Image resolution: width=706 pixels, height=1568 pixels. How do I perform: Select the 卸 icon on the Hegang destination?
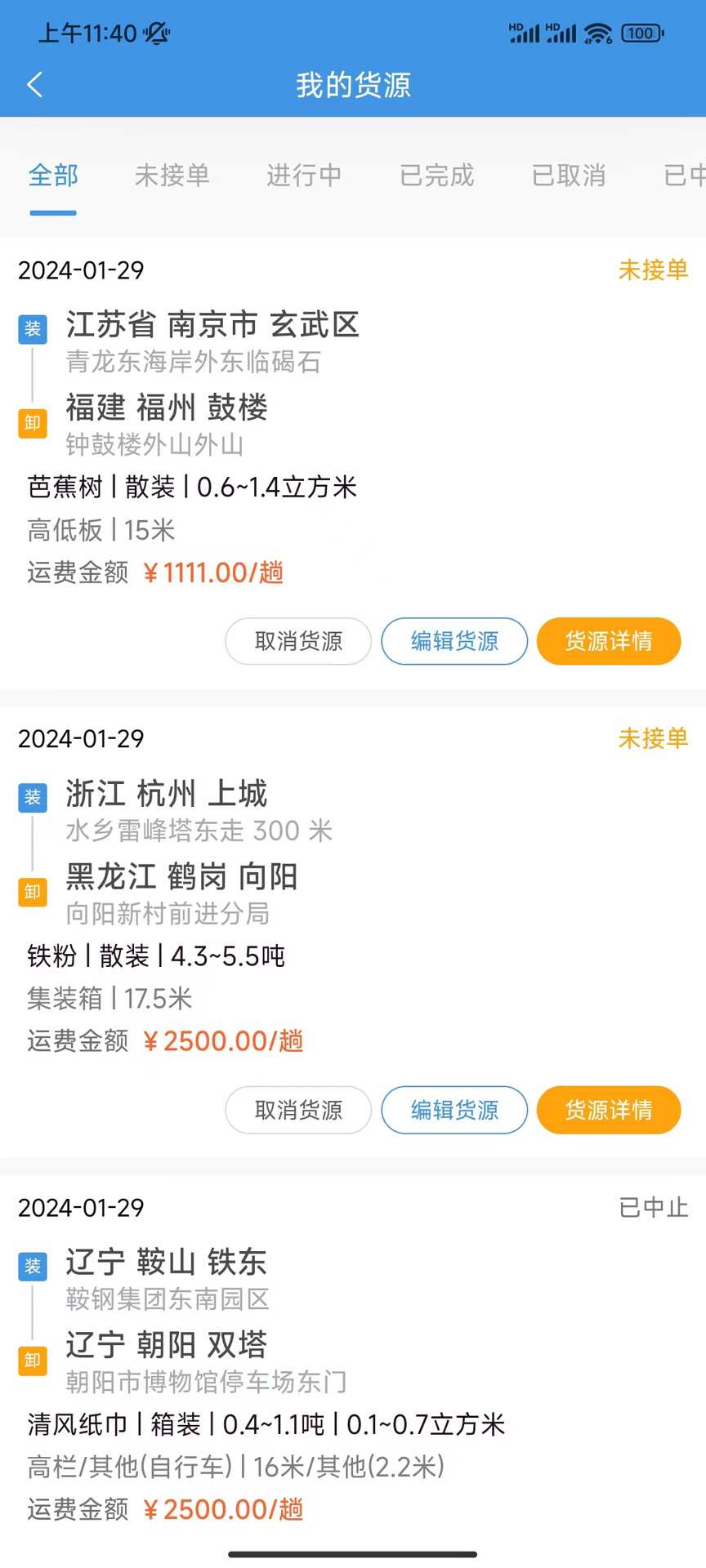[32, 892]
